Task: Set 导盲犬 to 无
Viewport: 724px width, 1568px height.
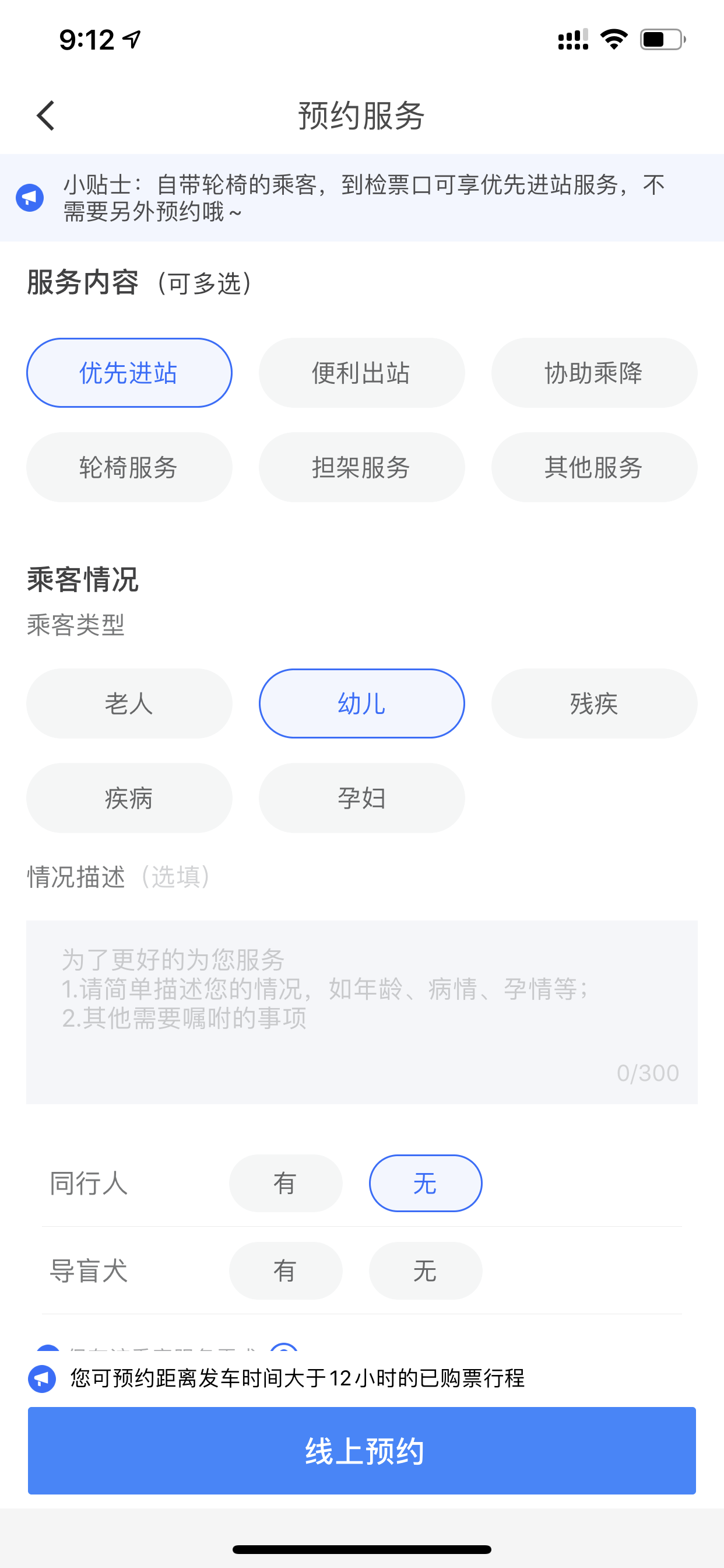Action: pyautogui.click(x=426, y=1270)
